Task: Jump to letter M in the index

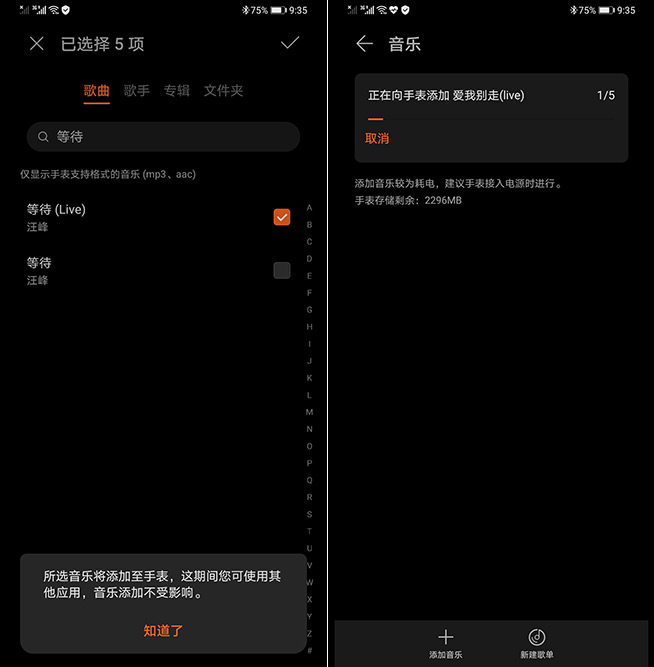Action: pyautogui.click(x=309, y=412)
